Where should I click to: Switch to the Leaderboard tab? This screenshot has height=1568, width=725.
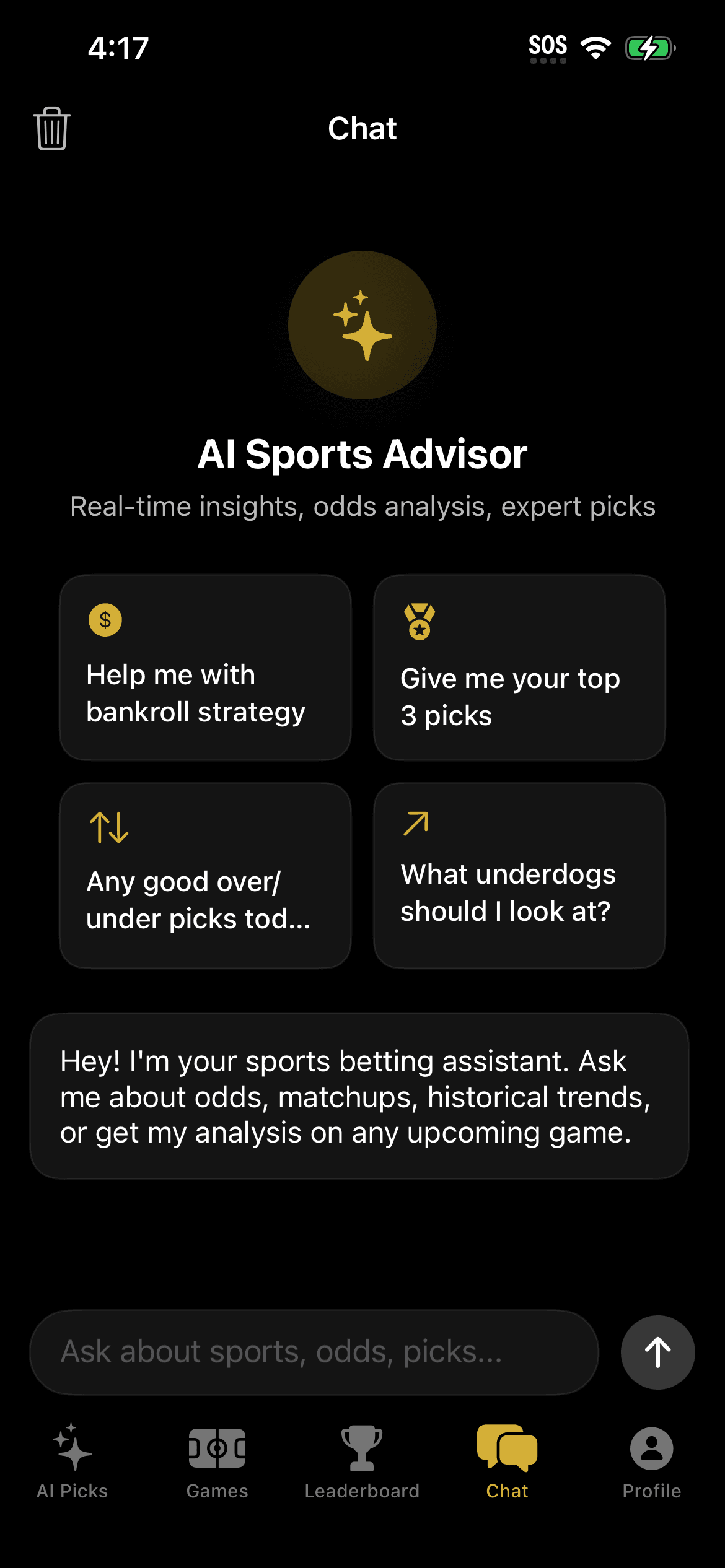coord(362,1461)
